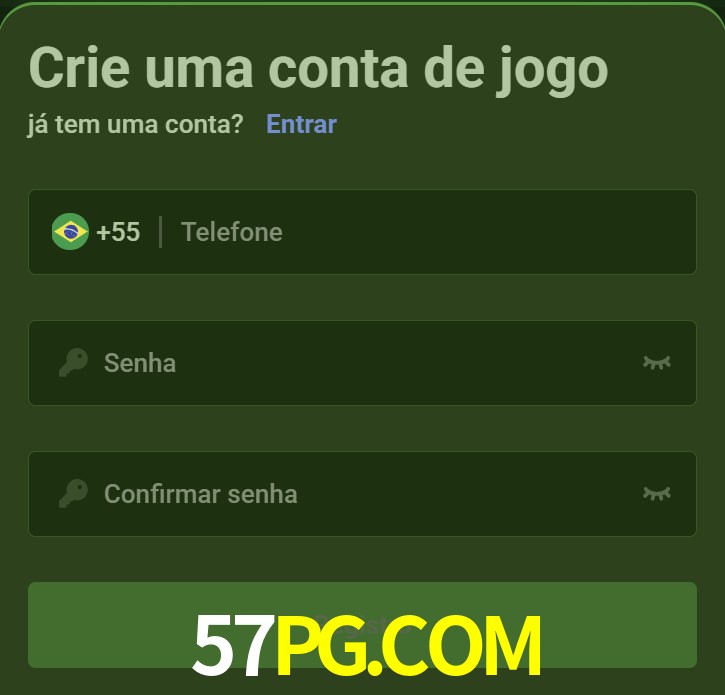
Task: Reveal the Confirmar senha password
Action: pyautogui.click(x=656, y=493)
